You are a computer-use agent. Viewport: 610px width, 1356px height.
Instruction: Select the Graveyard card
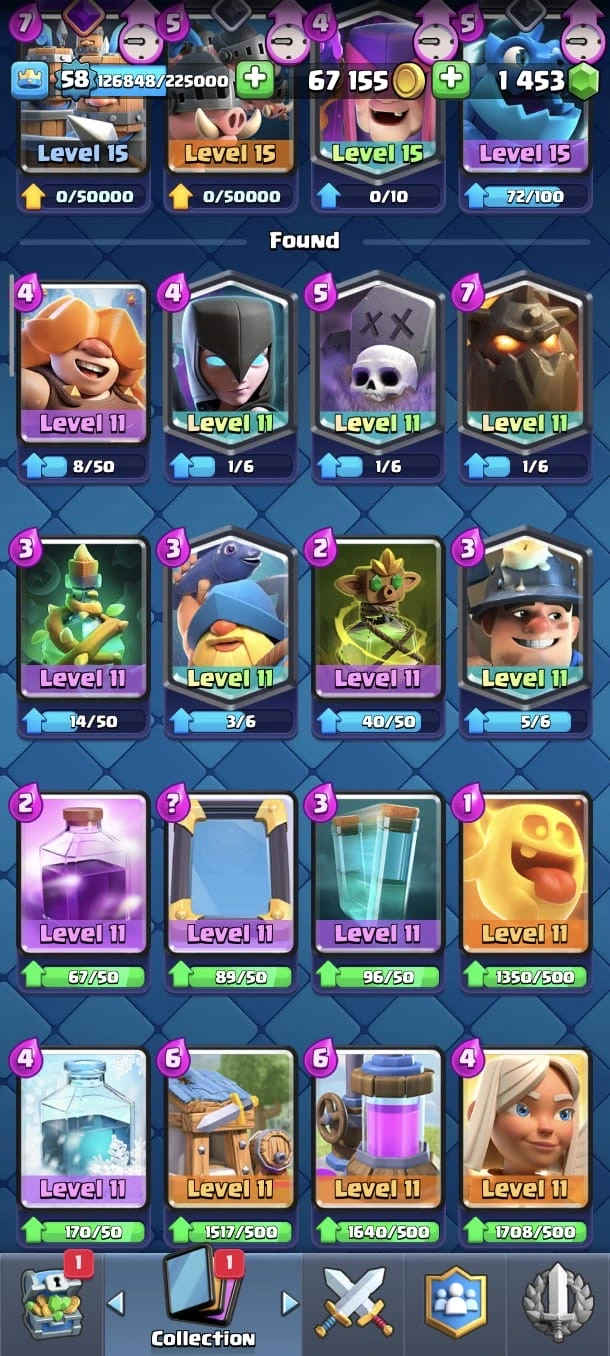[377, 360]
